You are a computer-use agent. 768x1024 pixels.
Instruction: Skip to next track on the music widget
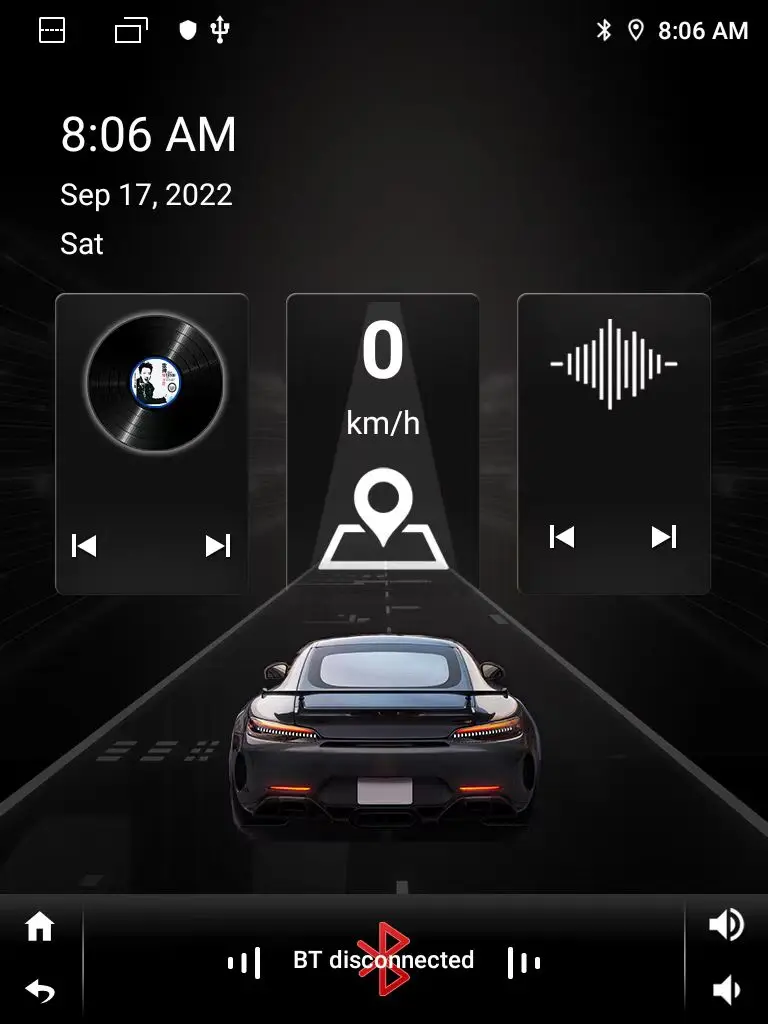[219, 546]
